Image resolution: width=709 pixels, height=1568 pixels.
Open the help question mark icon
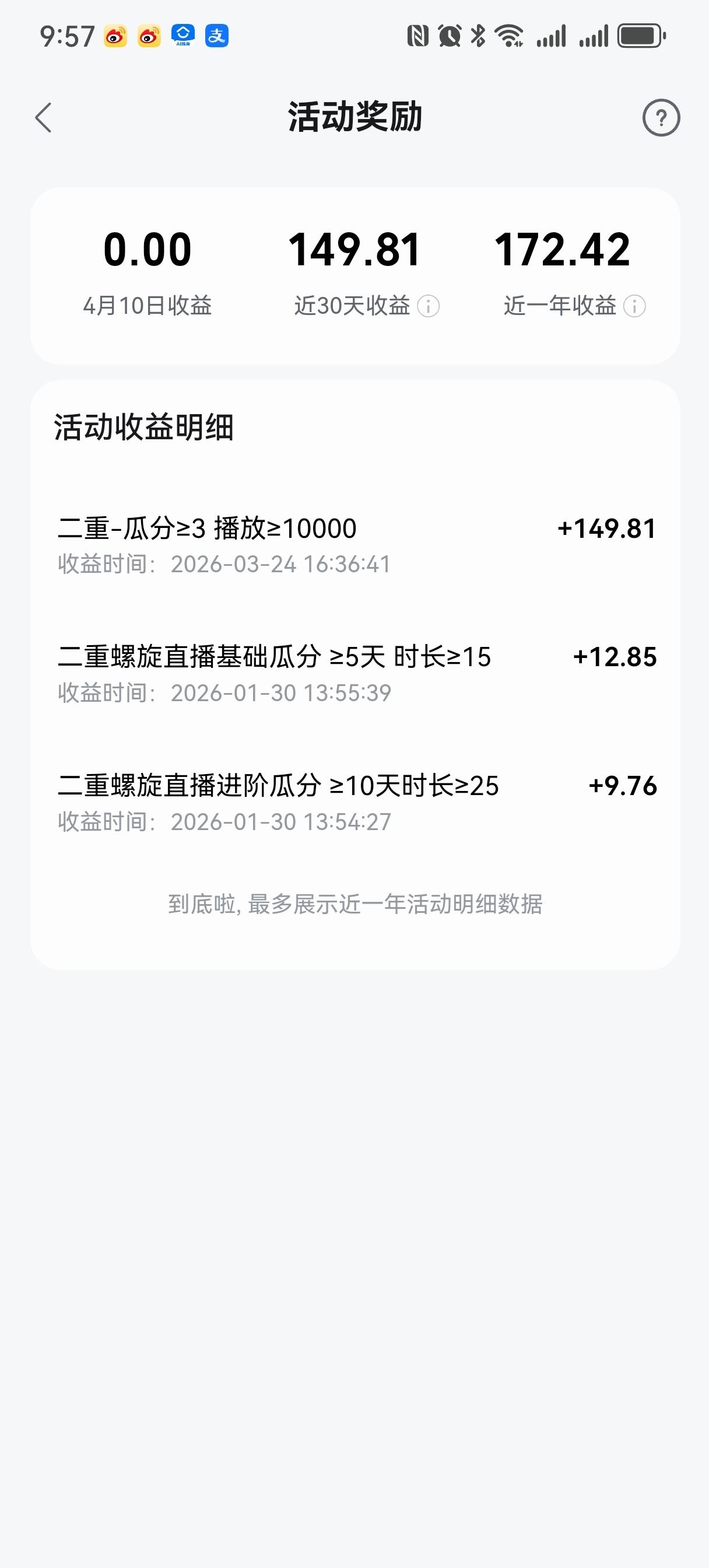click(661, 117)
